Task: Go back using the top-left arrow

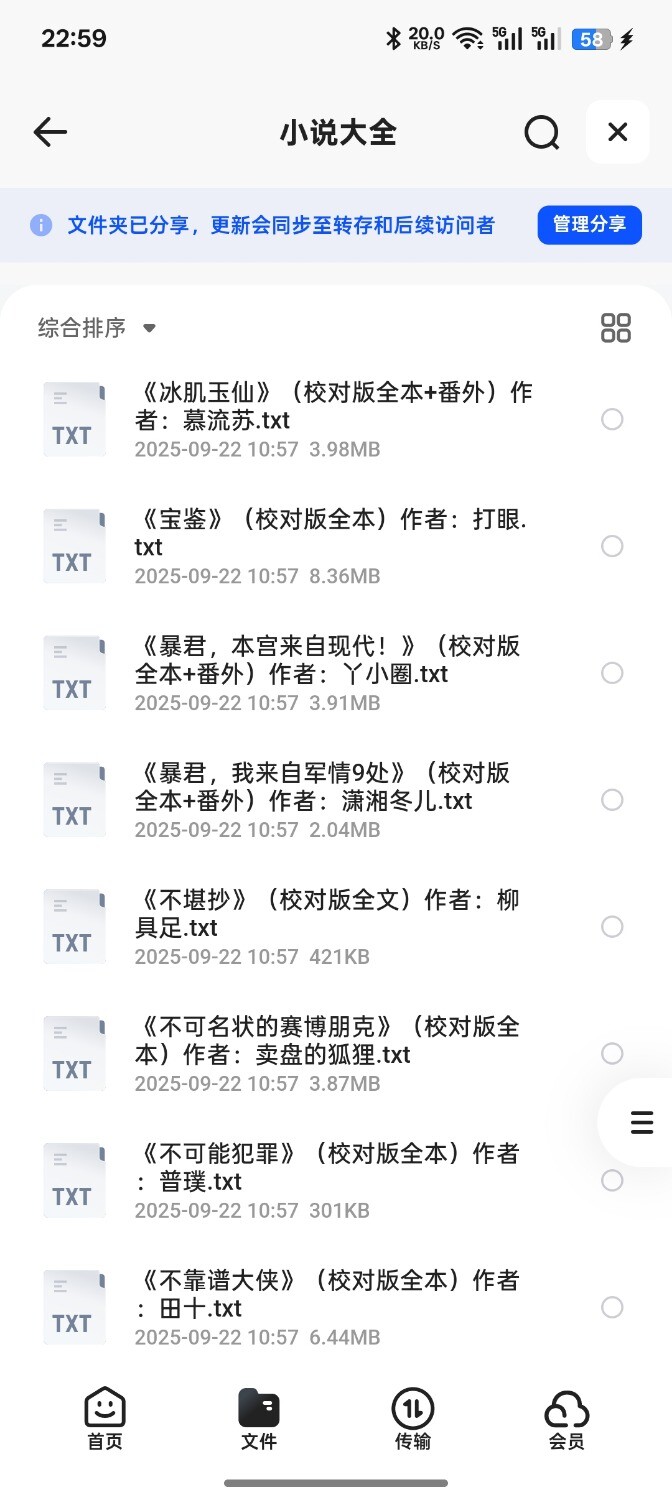Action: coord(50,132)
